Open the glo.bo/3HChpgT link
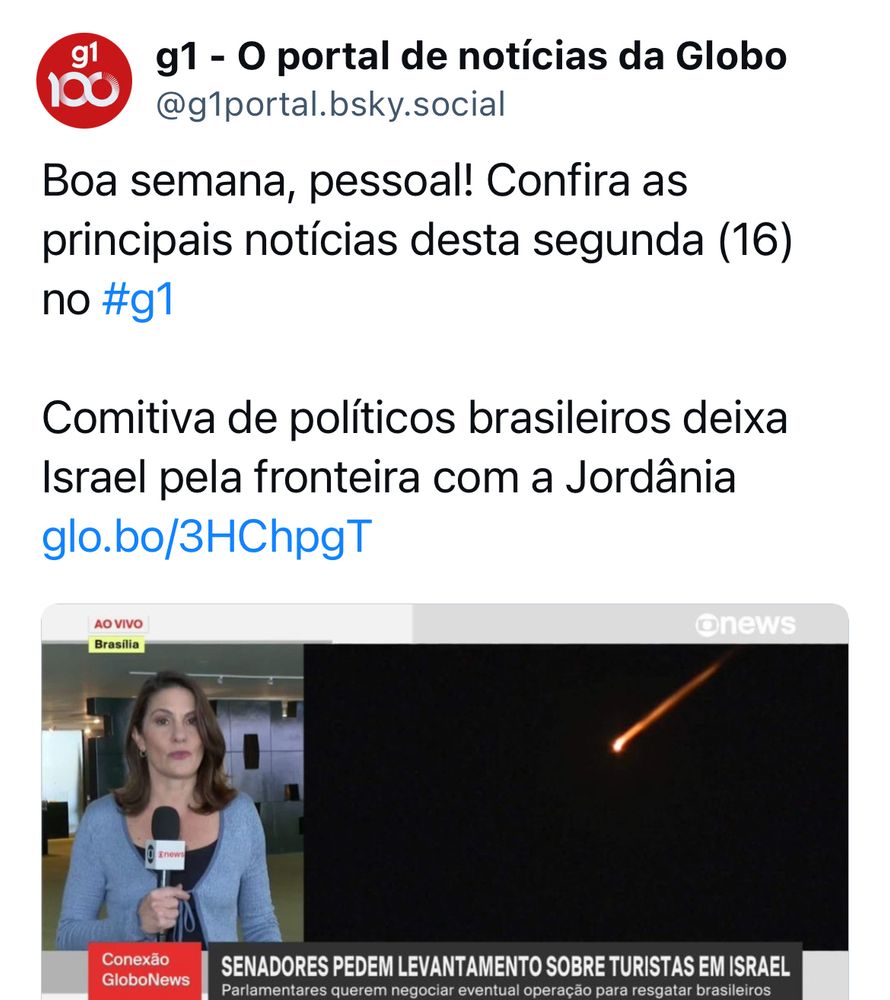 pos(206,538)
